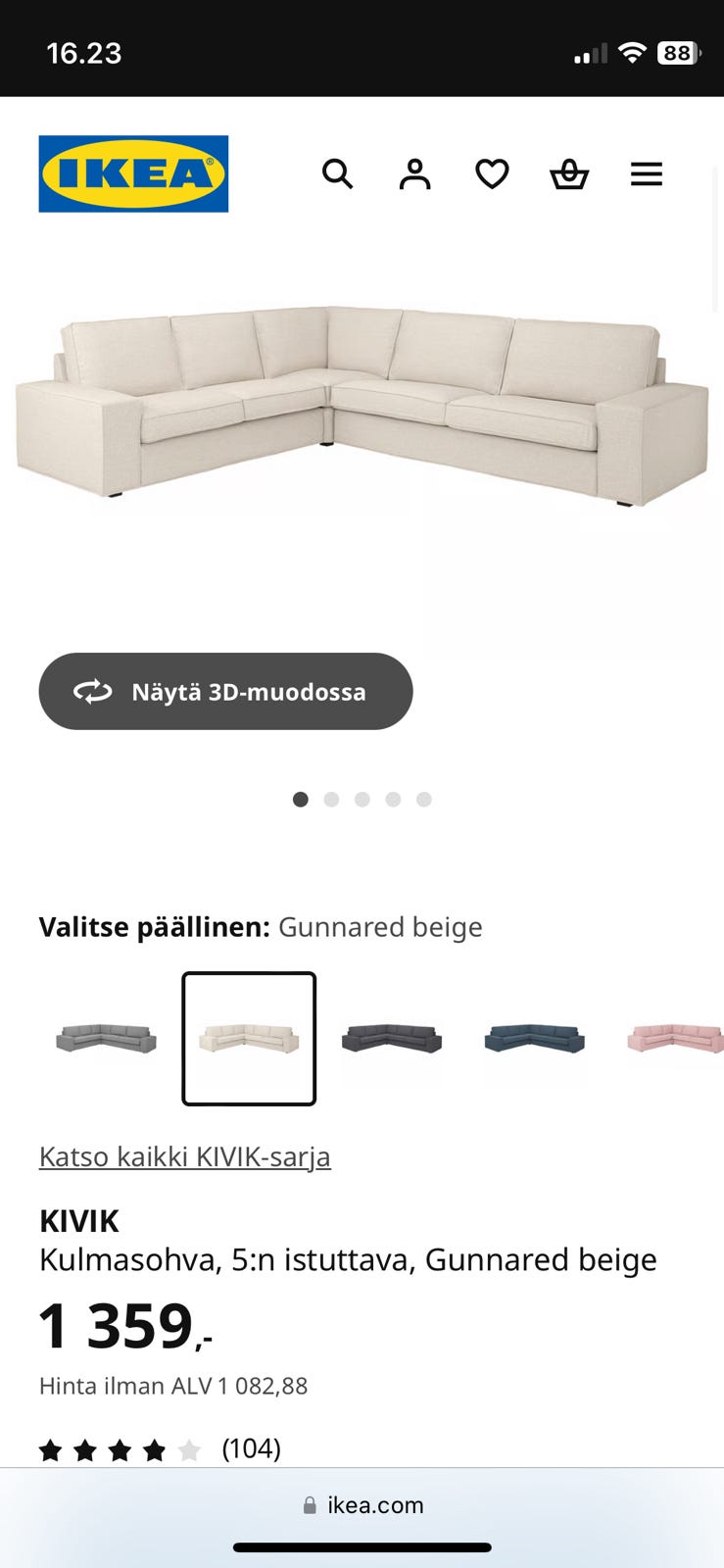Image resolution: width=724 pixels, height=1568 pixels.
Task: Open Katso kaikki KIVIK-sarja link
Action: click(184, 1156)
